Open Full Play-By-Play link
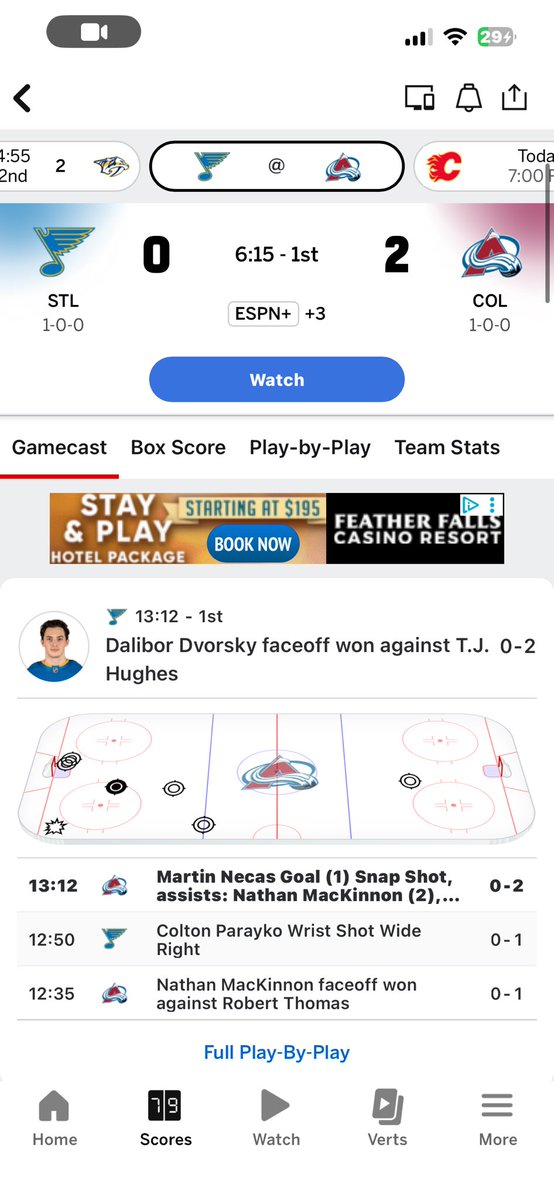 [x=277, y=1052]
